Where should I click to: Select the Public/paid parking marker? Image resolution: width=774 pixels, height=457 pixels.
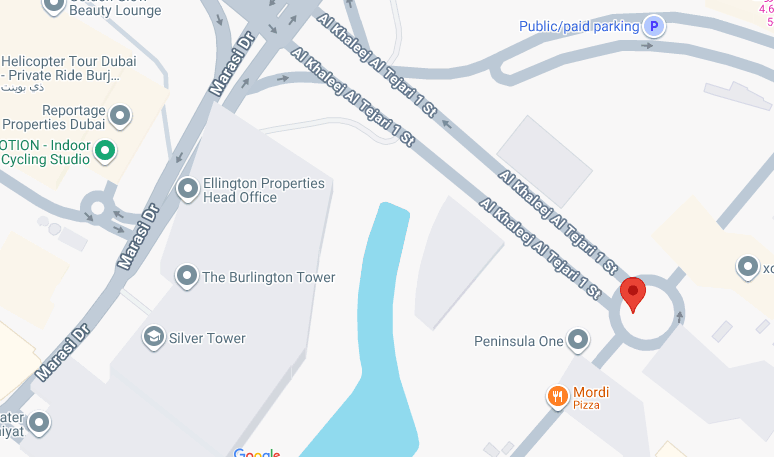(653, 27)
